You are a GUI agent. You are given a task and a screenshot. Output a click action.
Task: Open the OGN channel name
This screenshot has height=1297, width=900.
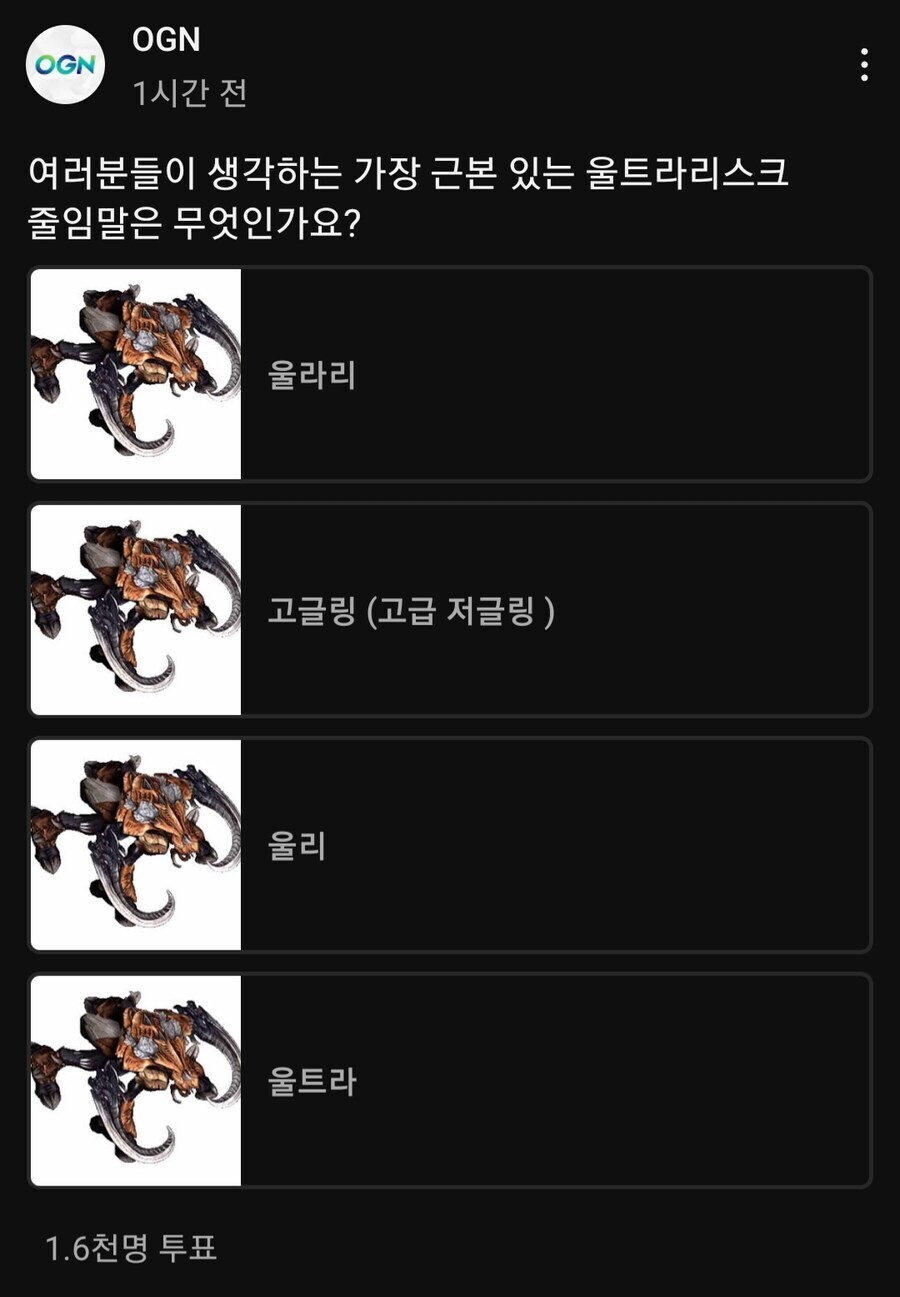click(166, 40)
